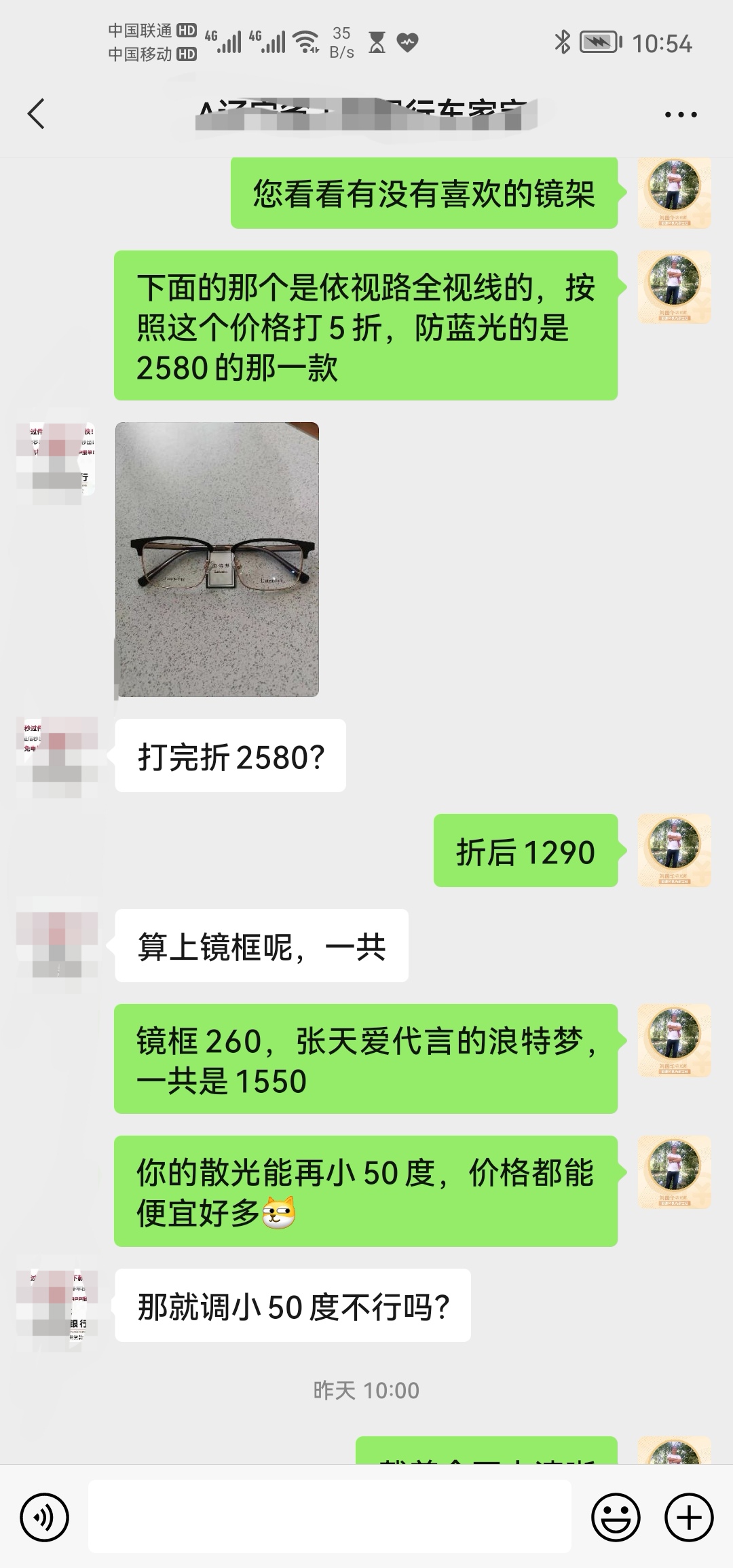Viewport: 733px width, 1568px height.
Task: Tap contact avatar beside '打完折 2580?'
Action: 57,755
